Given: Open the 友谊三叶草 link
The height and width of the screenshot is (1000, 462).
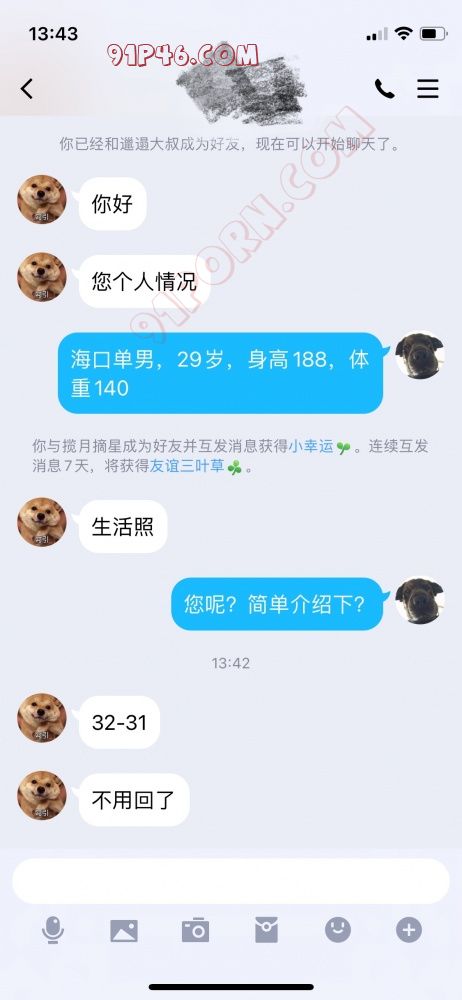Looking at the screenshot, I should [x=187, y=467].
